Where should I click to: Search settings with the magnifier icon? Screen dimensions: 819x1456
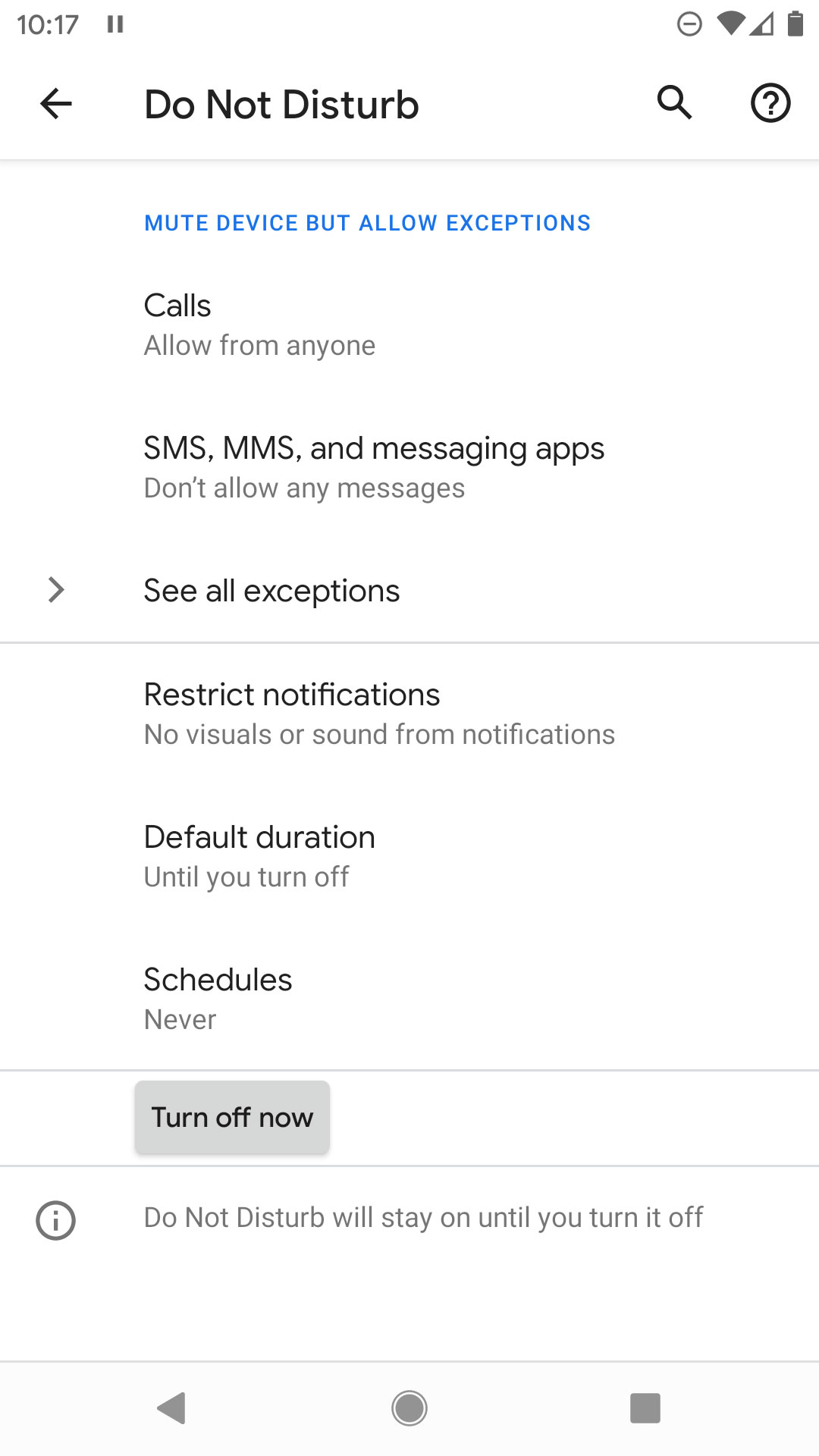coord(674,103)
